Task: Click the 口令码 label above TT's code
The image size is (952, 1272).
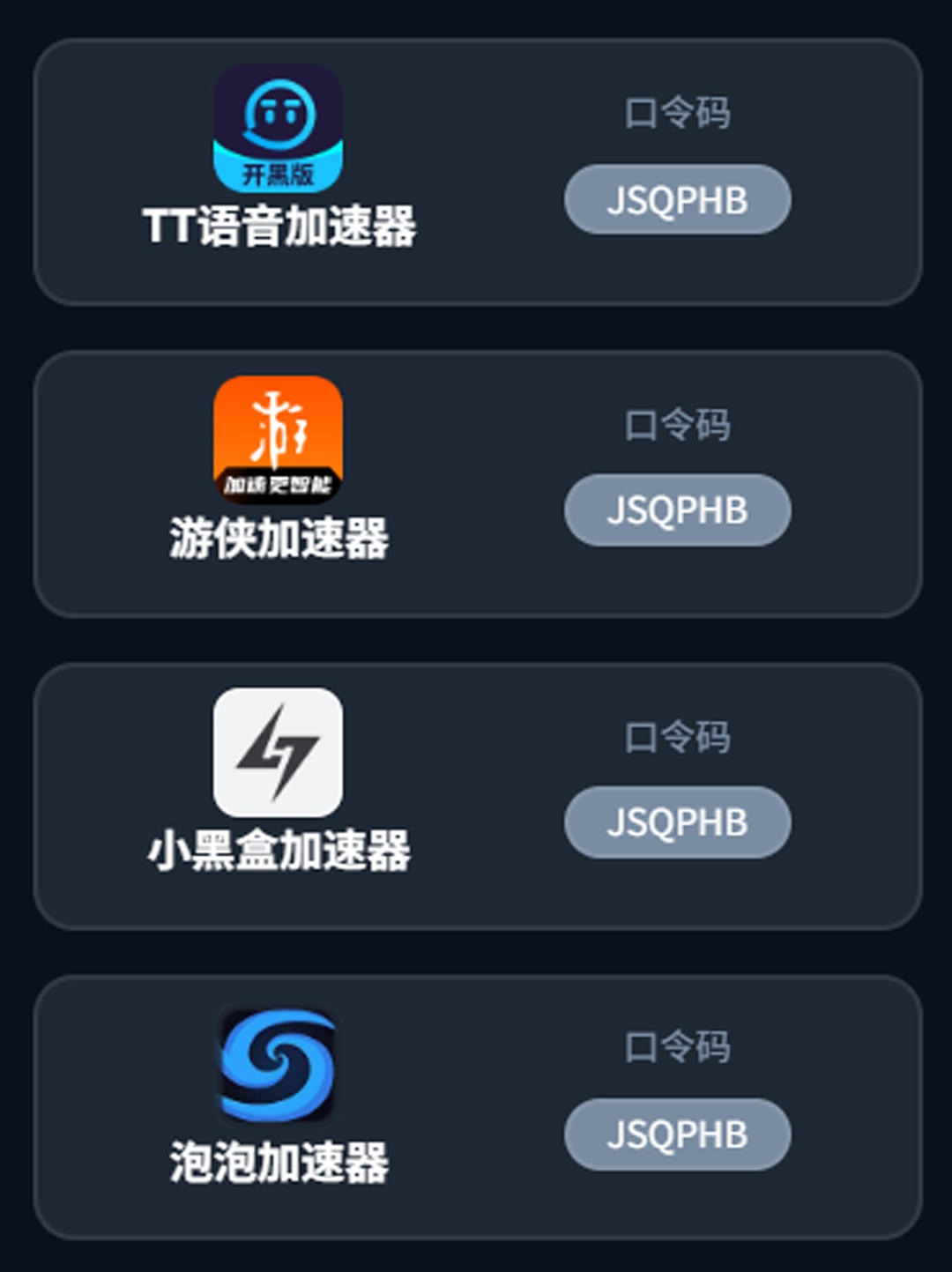Action: [677, 110]
